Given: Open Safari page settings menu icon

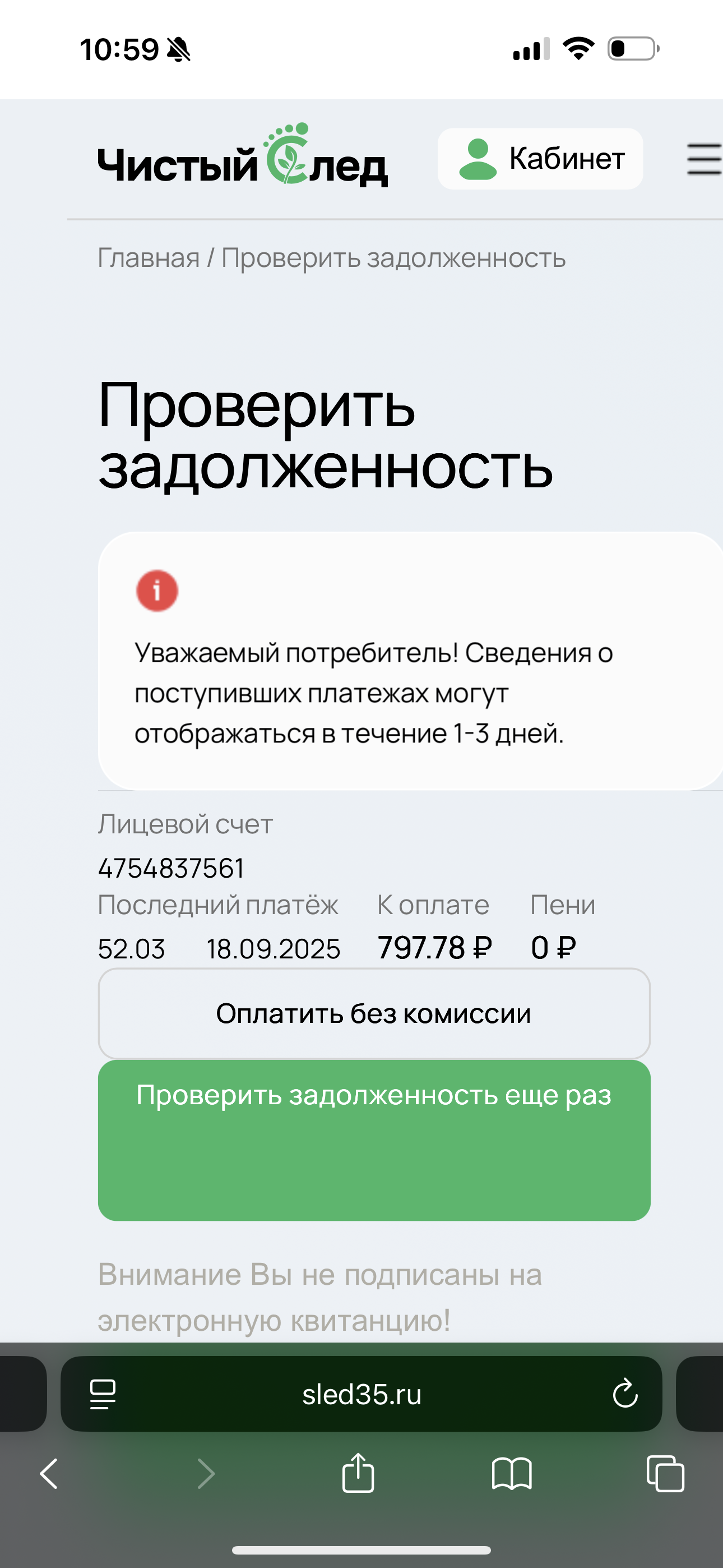Looking at the screenshot, I should [102, 1394].
